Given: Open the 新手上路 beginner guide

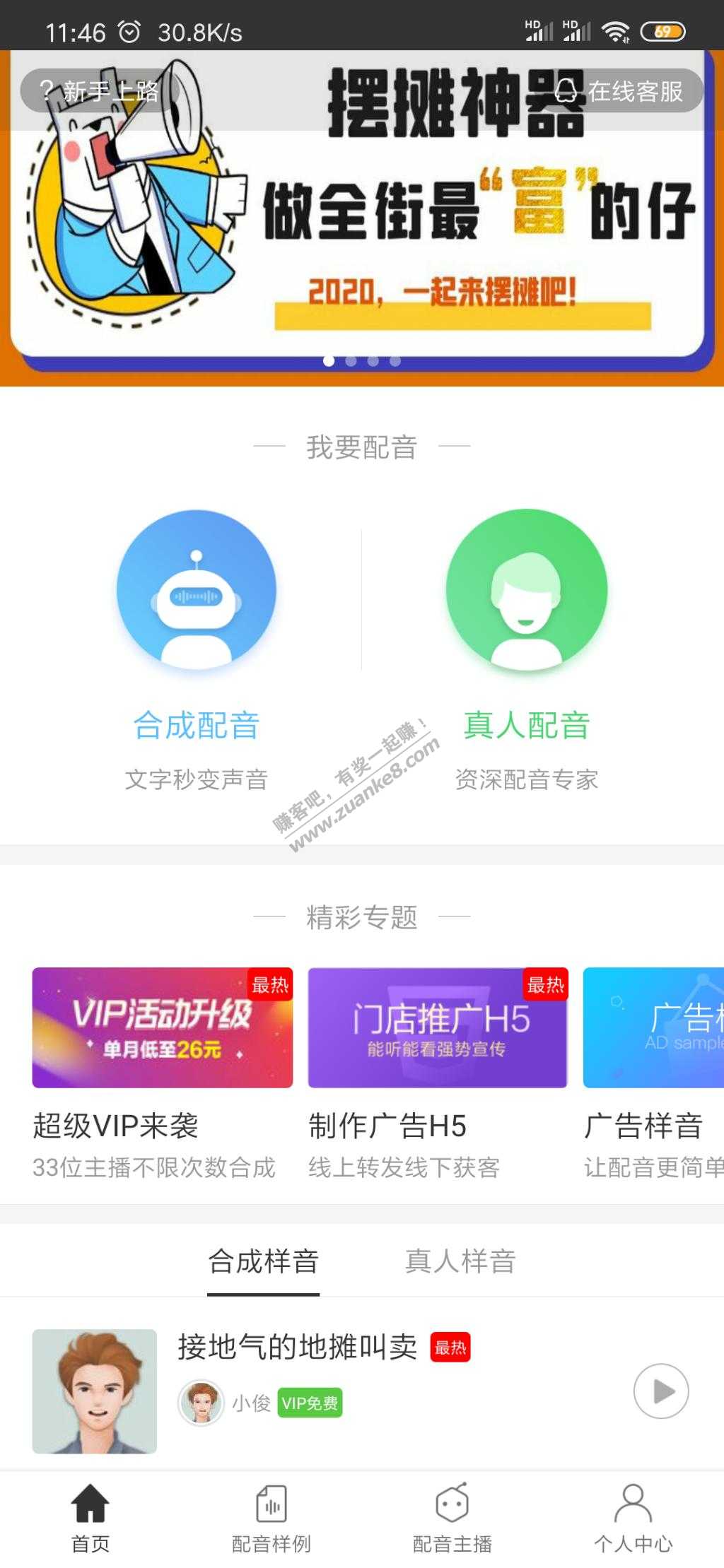Looking at the screenshot, I should click(x=99, y=91).
